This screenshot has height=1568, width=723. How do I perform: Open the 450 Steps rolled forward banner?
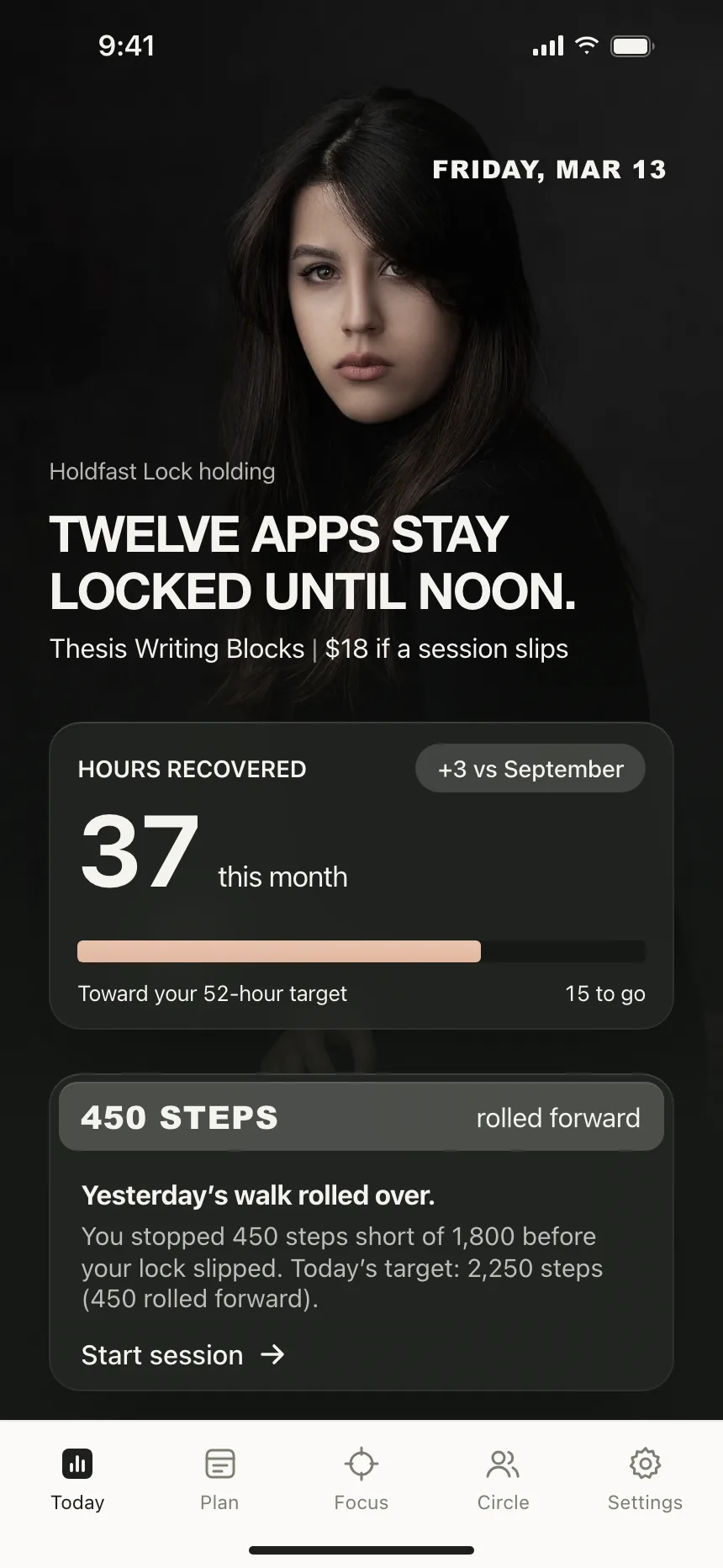click(361, 1117)
